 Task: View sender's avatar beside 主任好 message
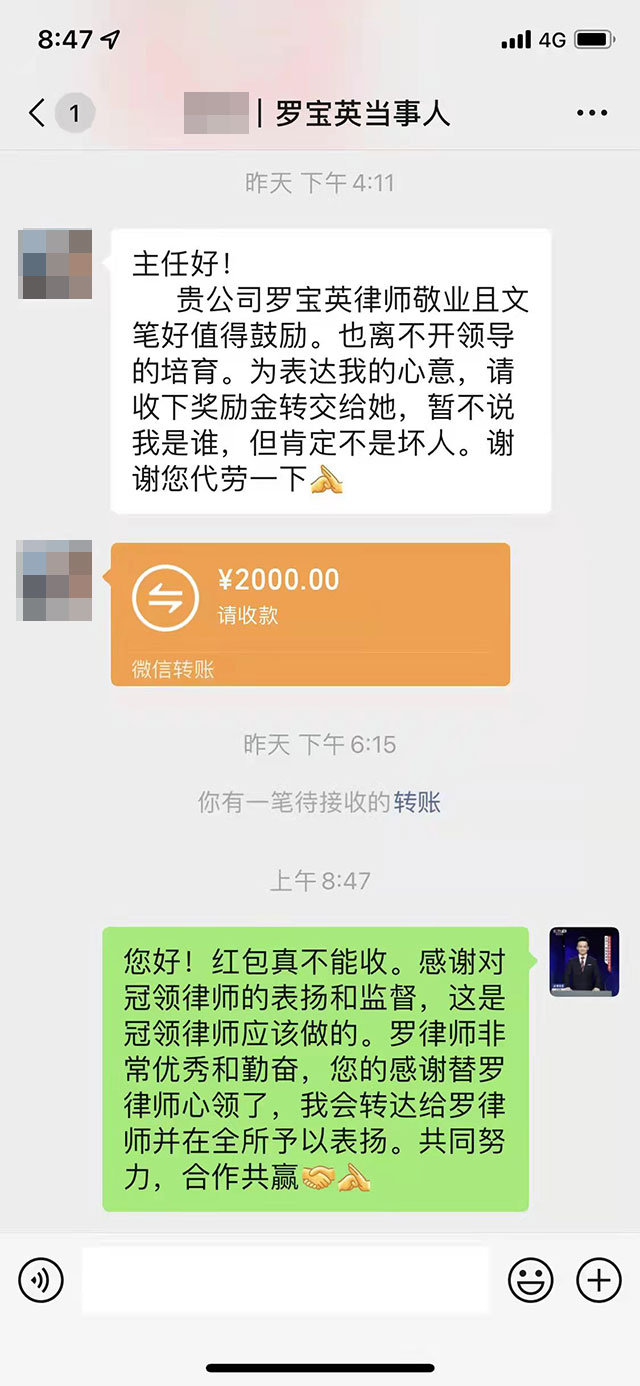[55, 264]
